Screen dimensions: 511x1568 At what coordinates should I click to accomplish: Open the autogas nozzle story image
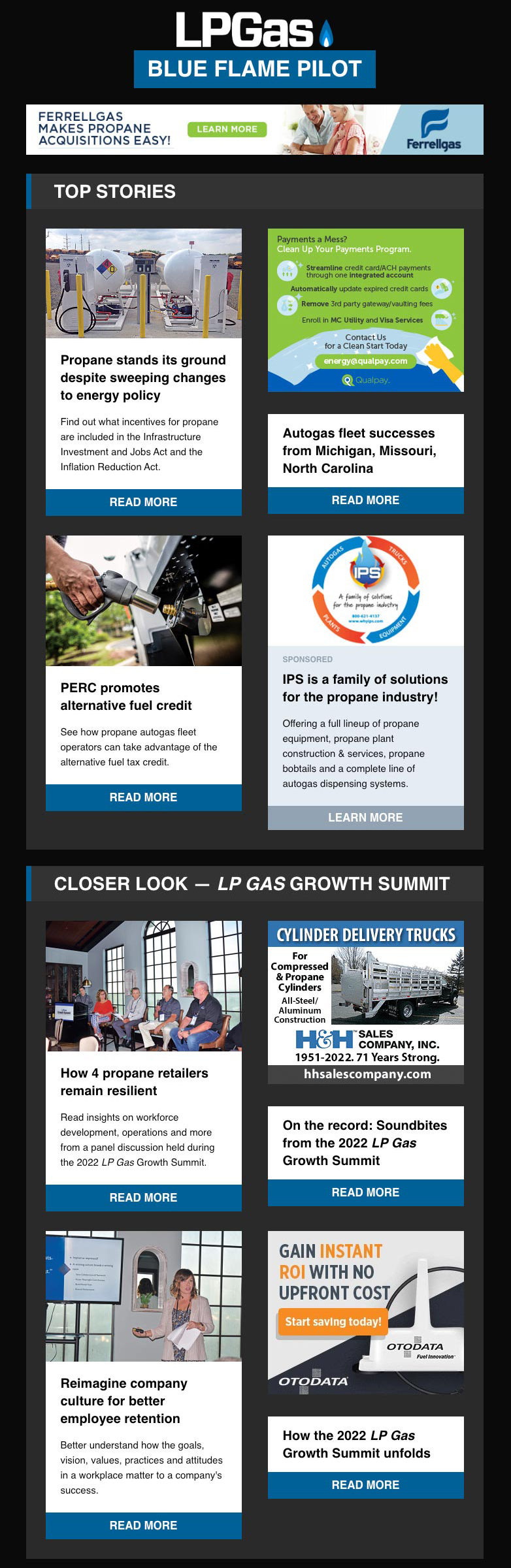click(143, 601)
